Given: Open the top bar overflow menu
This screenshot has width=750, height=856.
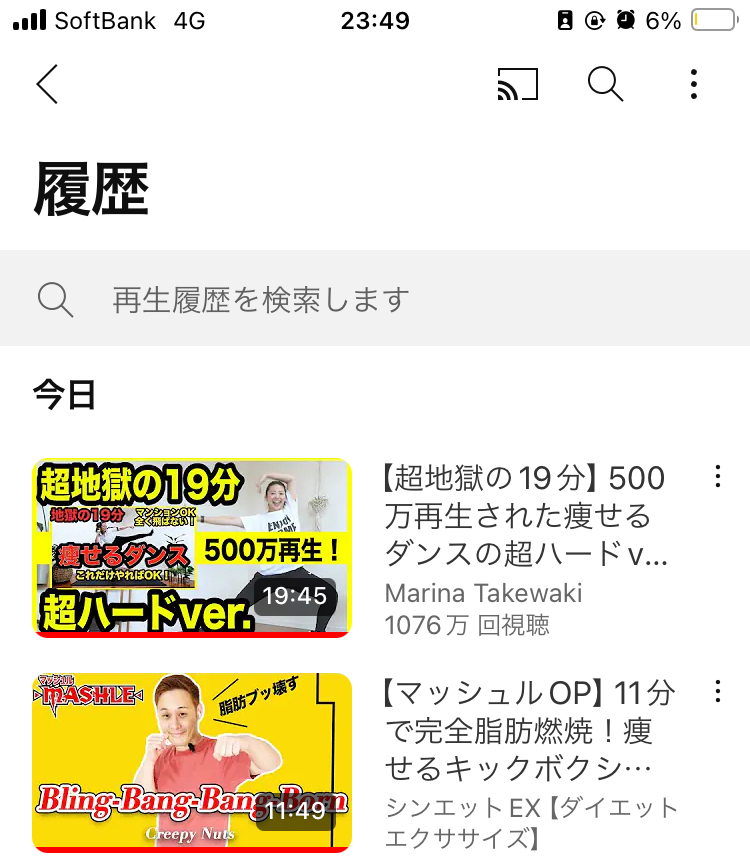Looking at the screenshot, I should (x=694, y=85).
